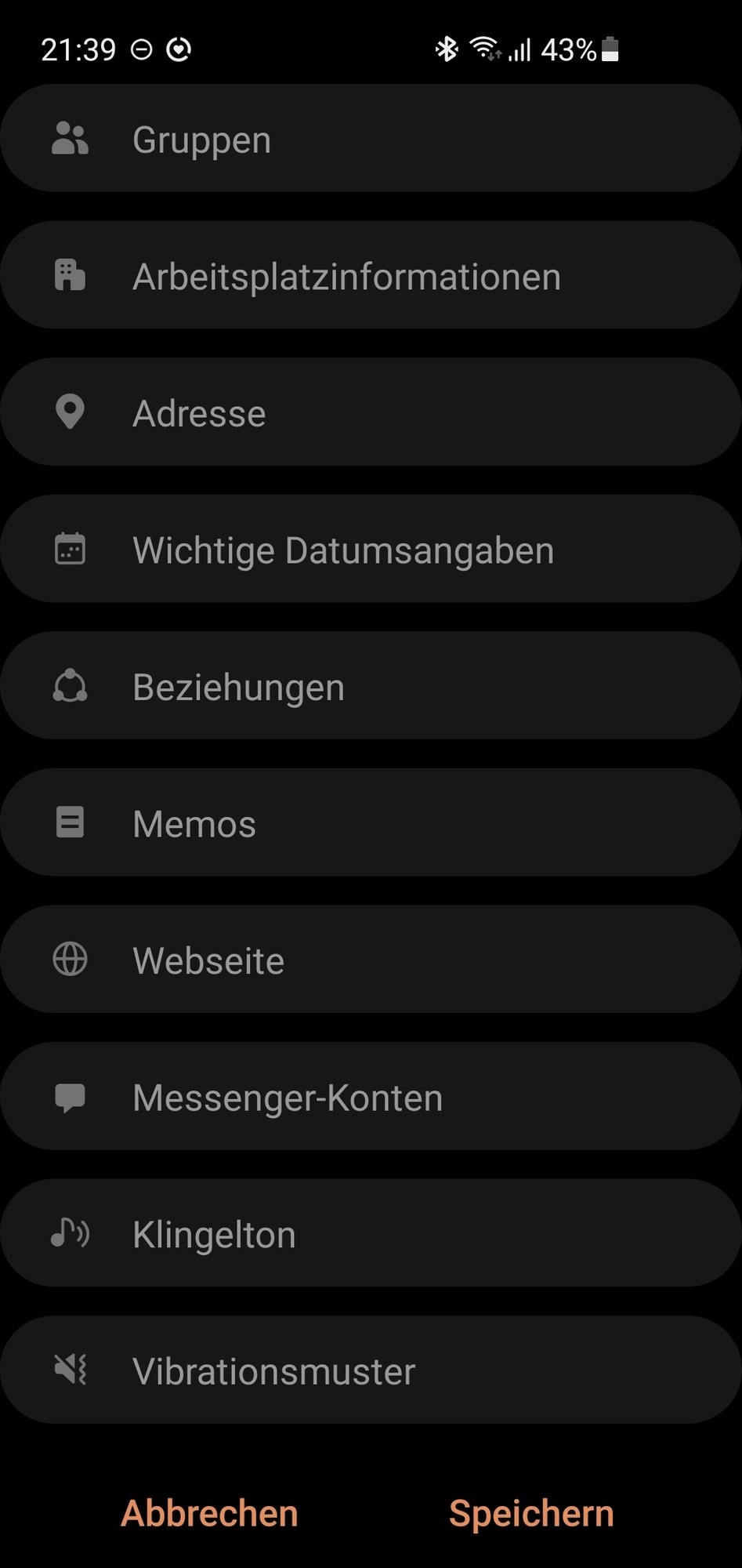Tap the Beziehungen row
Screen dimensions: 742x1568
click(371, 687)
